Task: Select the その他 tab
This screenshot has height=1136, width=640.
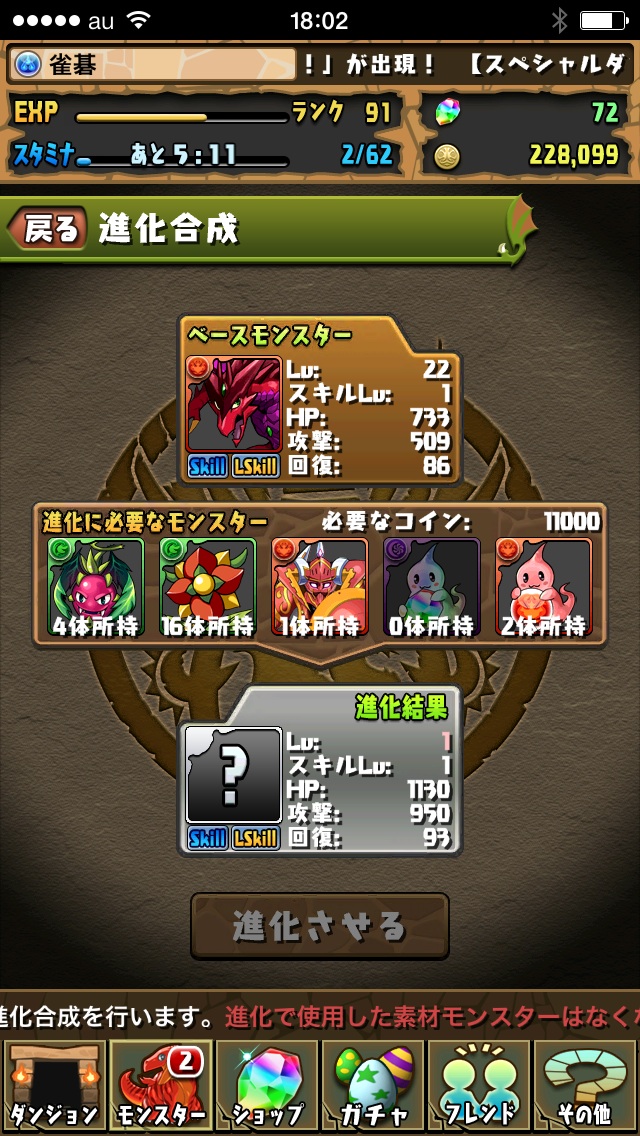Action: click(x=586, y=1086)
